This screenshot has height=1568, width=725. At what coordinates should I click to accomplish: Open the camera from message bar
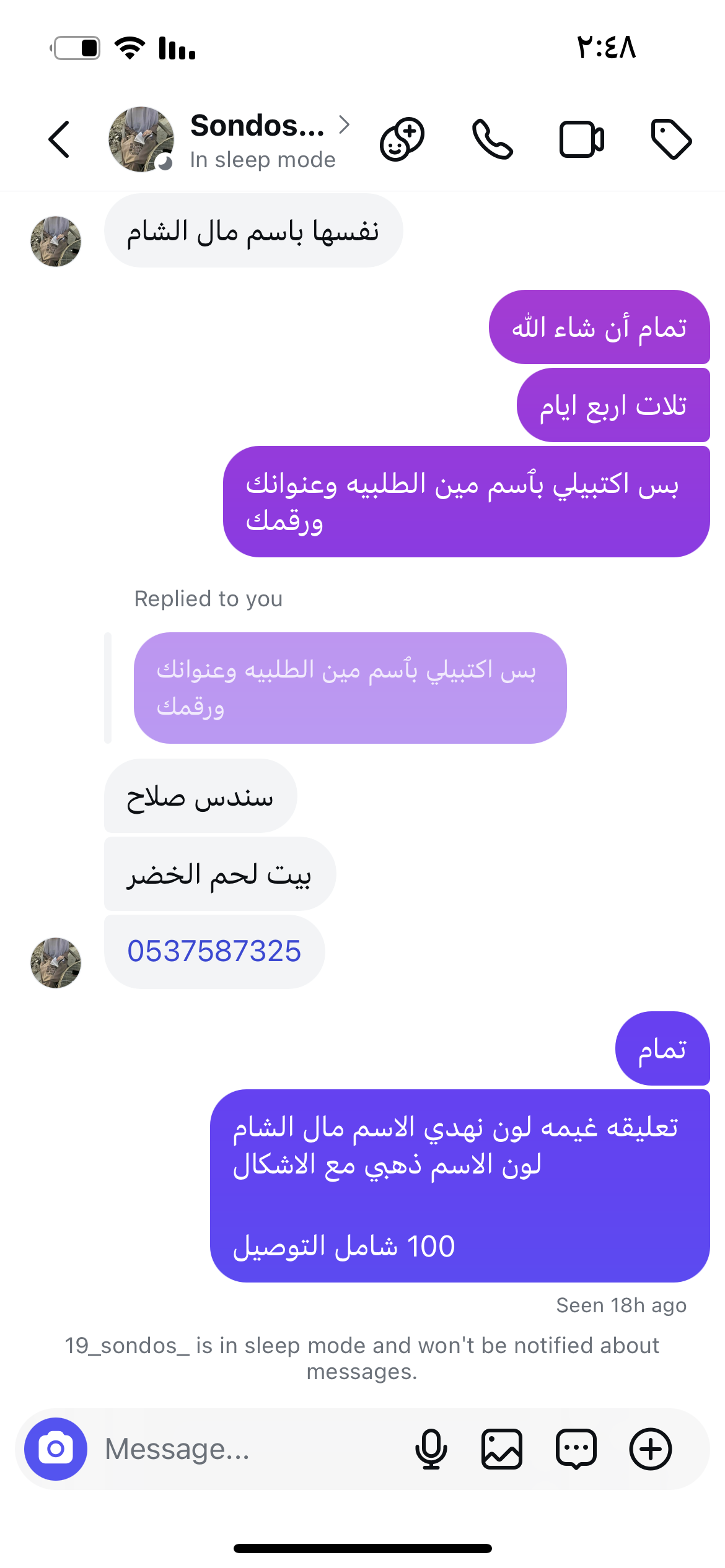[x=56, y=1448]
